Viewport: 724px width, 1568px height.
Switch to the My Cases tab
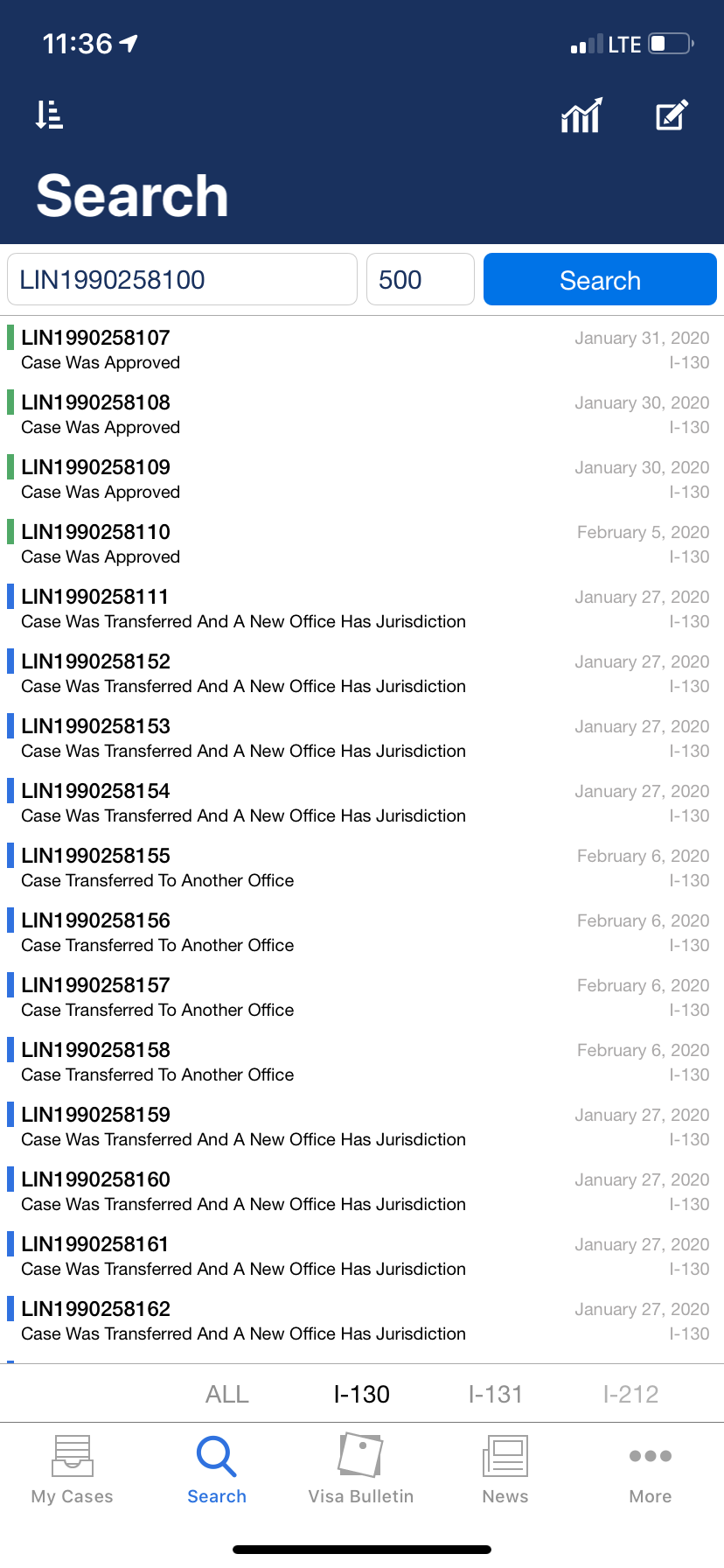(73, 1470)
